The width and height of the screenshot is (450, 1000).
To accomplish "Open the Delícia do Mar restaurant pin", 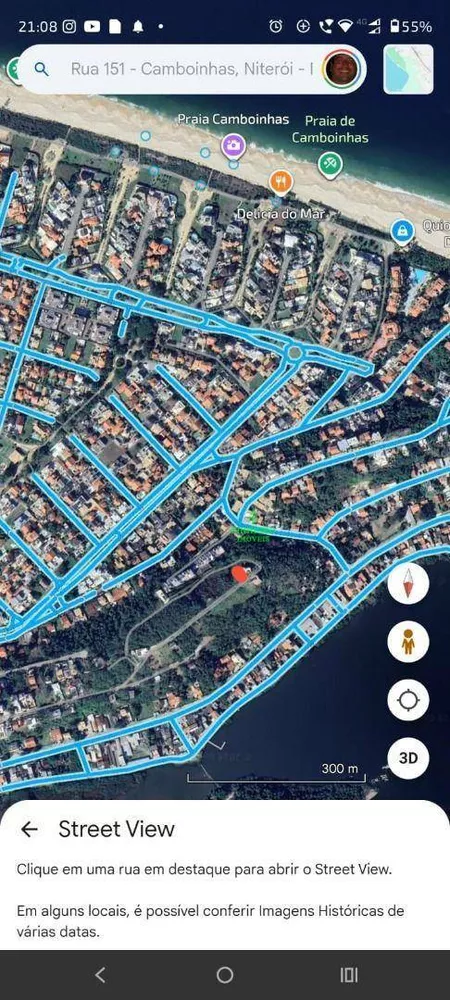I will click(x=280, y=182).
